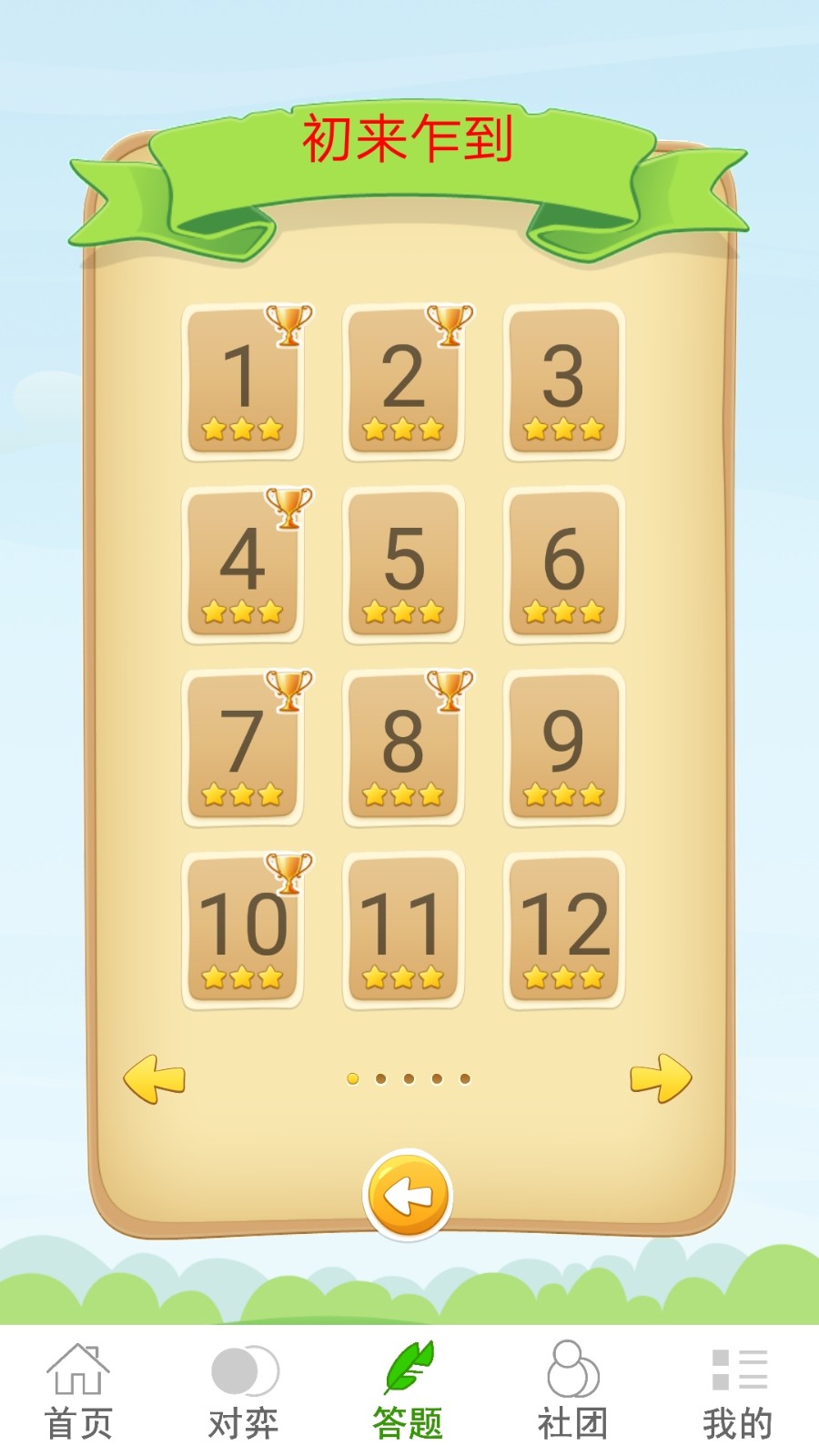Viewport: 819px width, 1456px height.
Task: Open the 我的 tab
Action: [x=738, y=1392]
